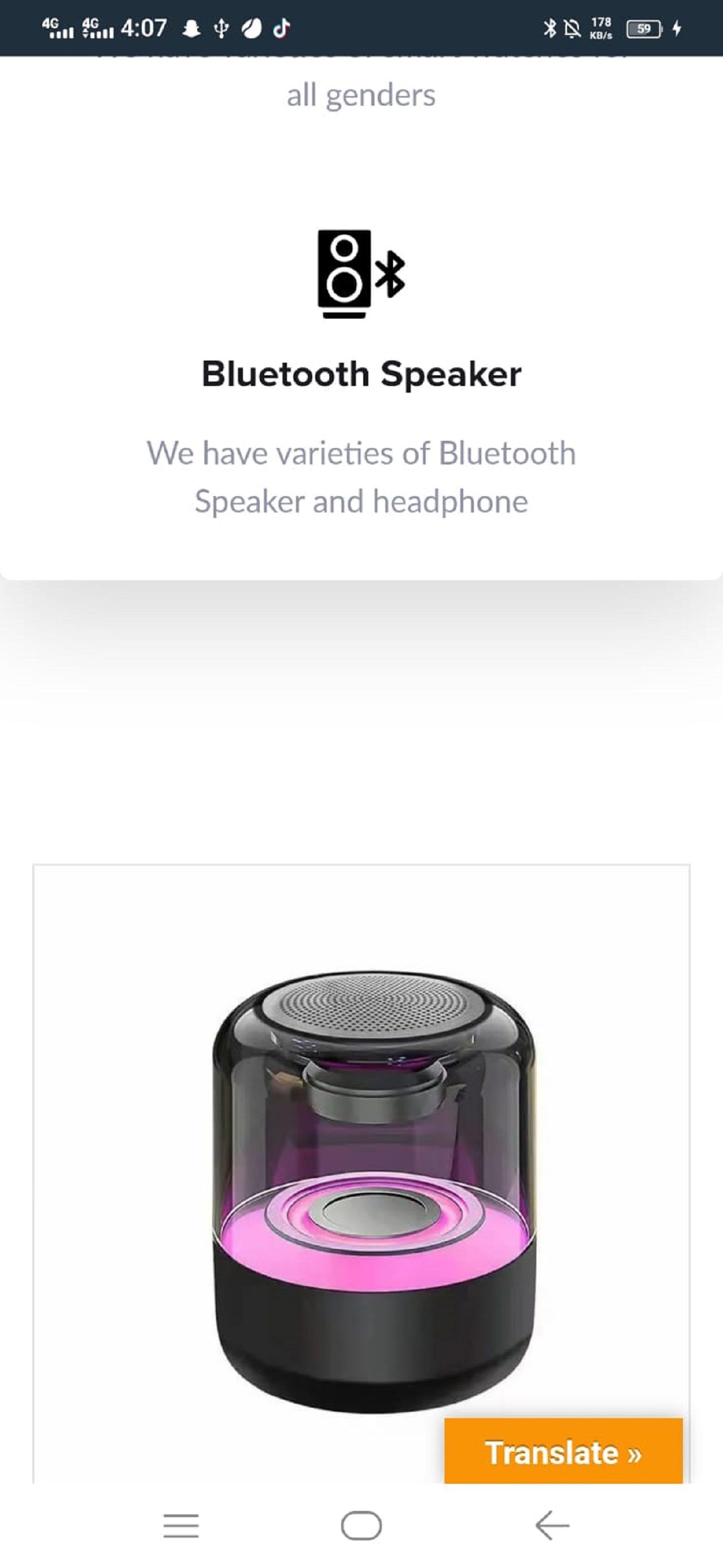Go back using system back arrow
Screen dimensions: 723x1568
click(552, 1526)
